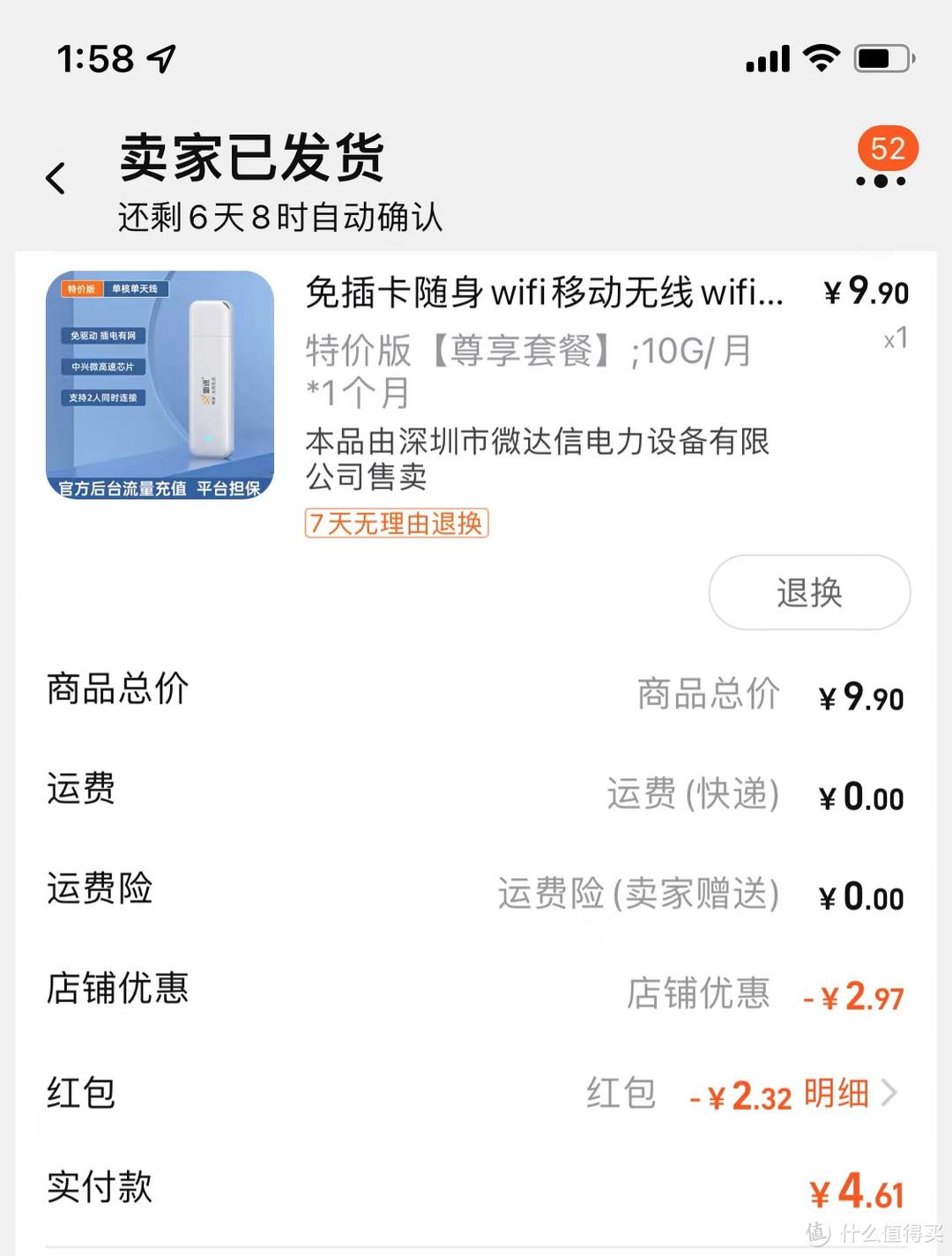Image resolution: width=952 pixels, height=1256 pixels.
Task: Check the 52 notifications badge
Action: click(889, 150)
